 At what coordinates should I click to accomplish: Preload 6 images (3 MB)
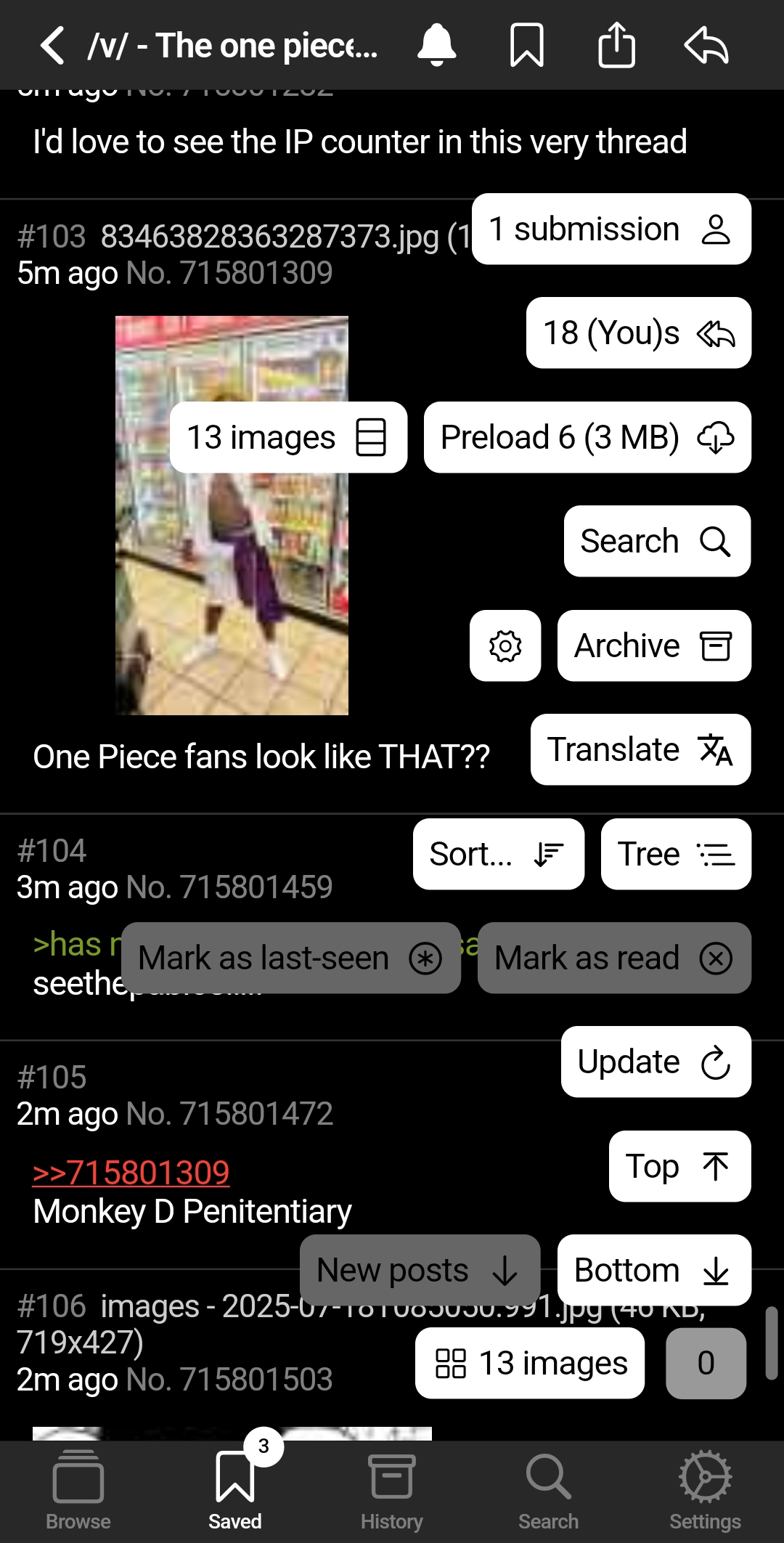coord(587,437)
